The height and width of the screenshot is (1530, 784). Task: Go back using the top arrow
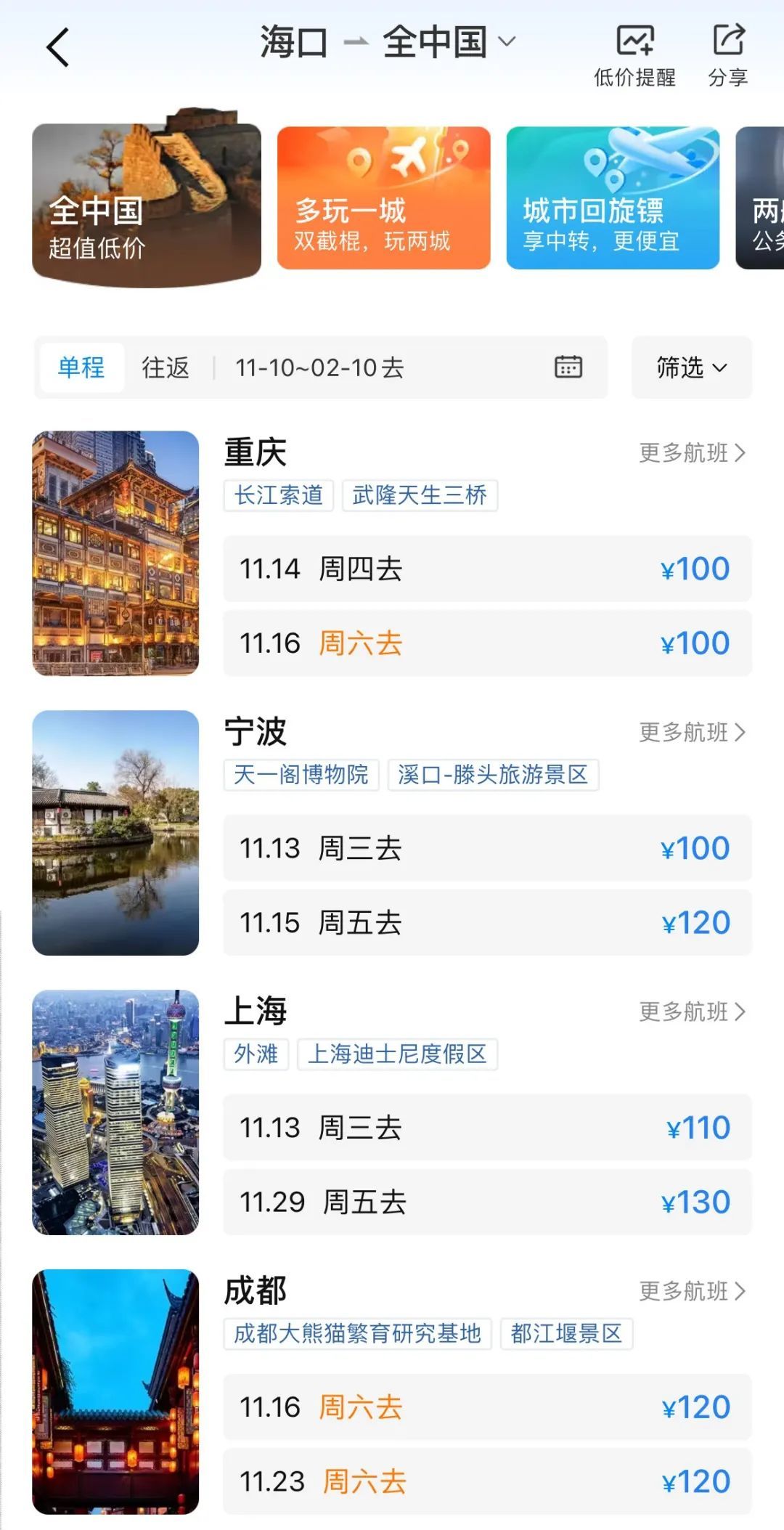click(x=58, y=48)
